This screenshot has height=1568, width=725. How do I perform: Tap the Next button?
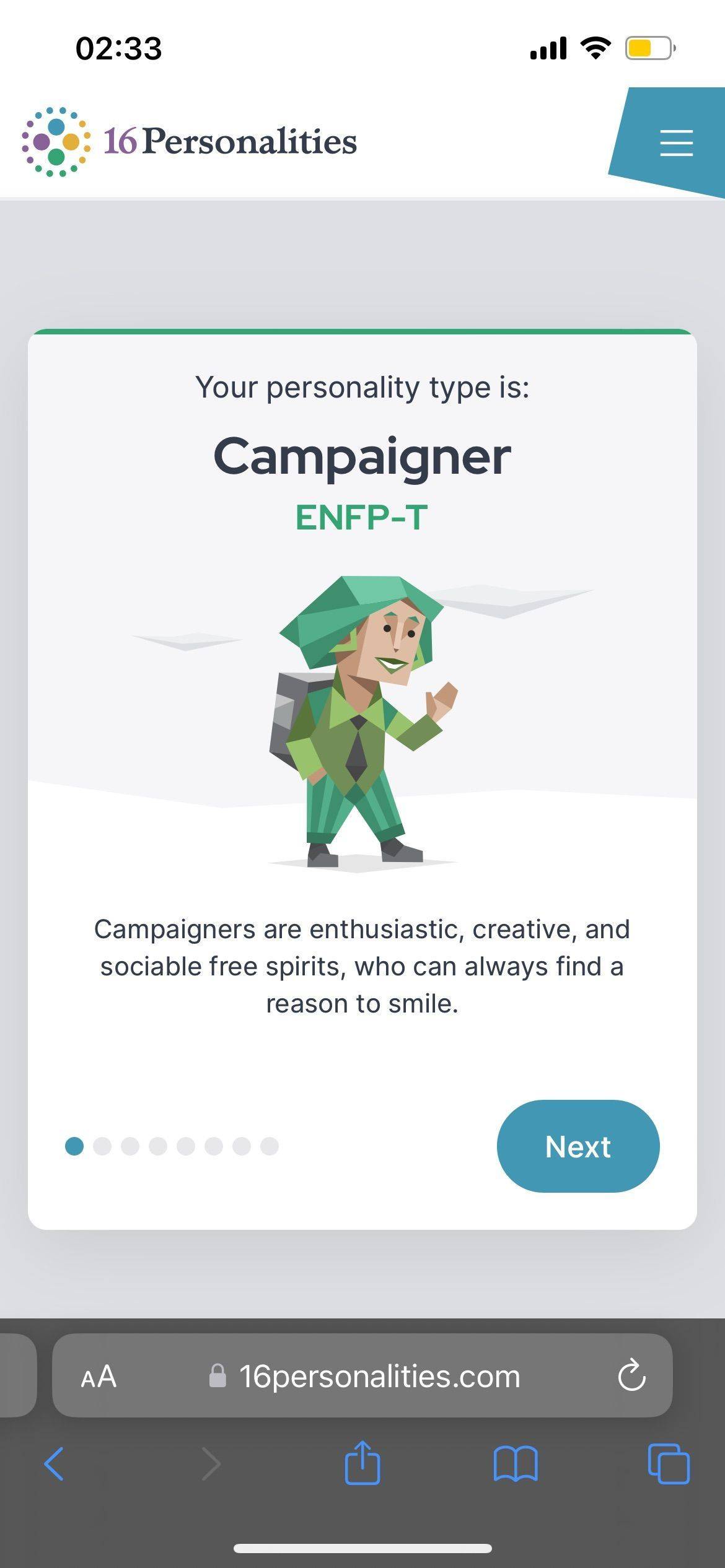[x=578, y=1146]
